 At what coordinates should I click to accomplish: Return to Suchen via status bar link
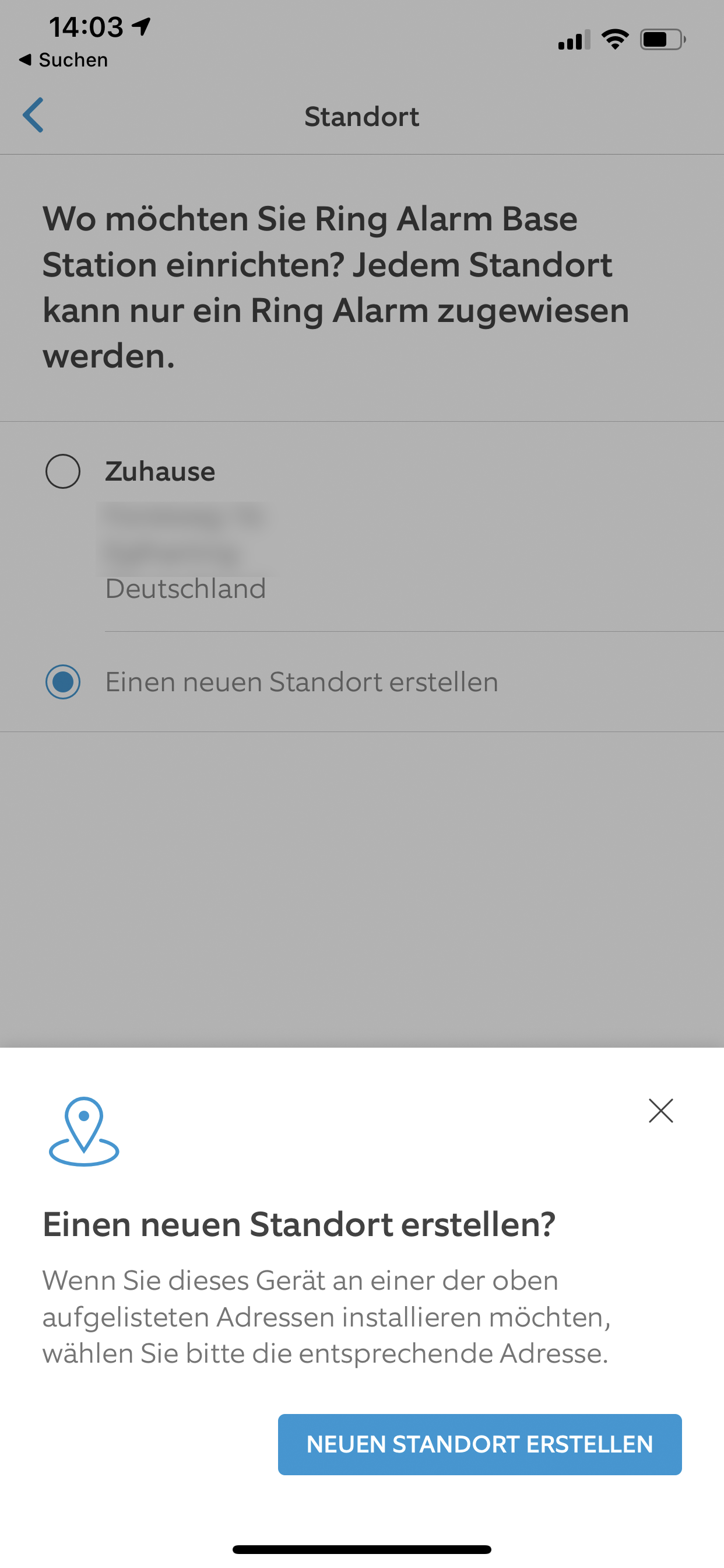64,60
